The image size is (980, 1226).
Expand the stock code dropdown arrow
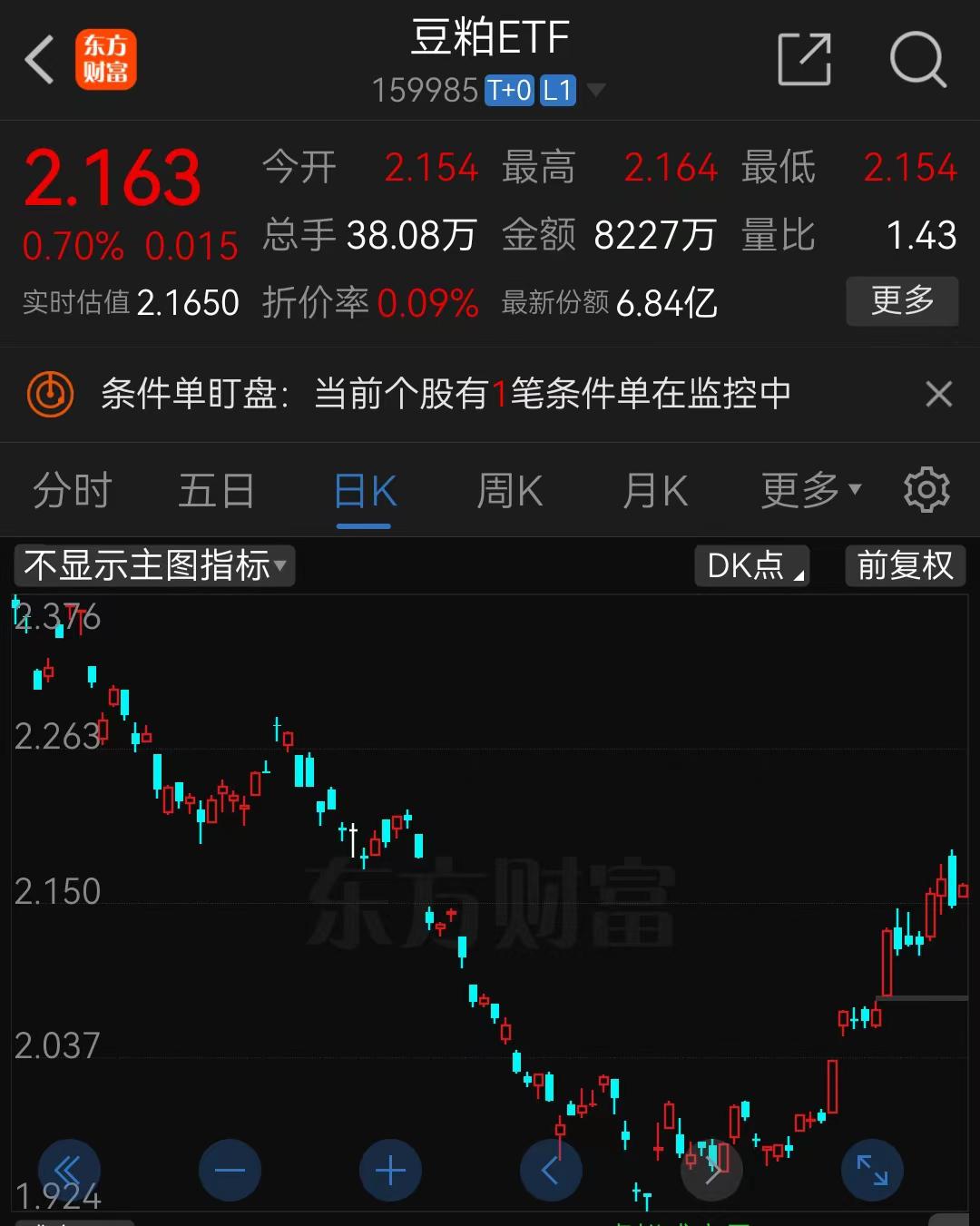pyautogui.click(x=596, y=90)
